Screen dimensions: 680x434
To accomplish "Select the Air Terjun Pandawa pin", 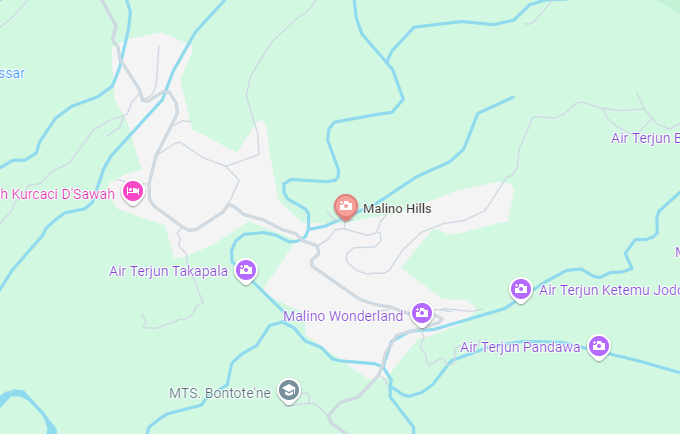I will (x=598, y=346).
